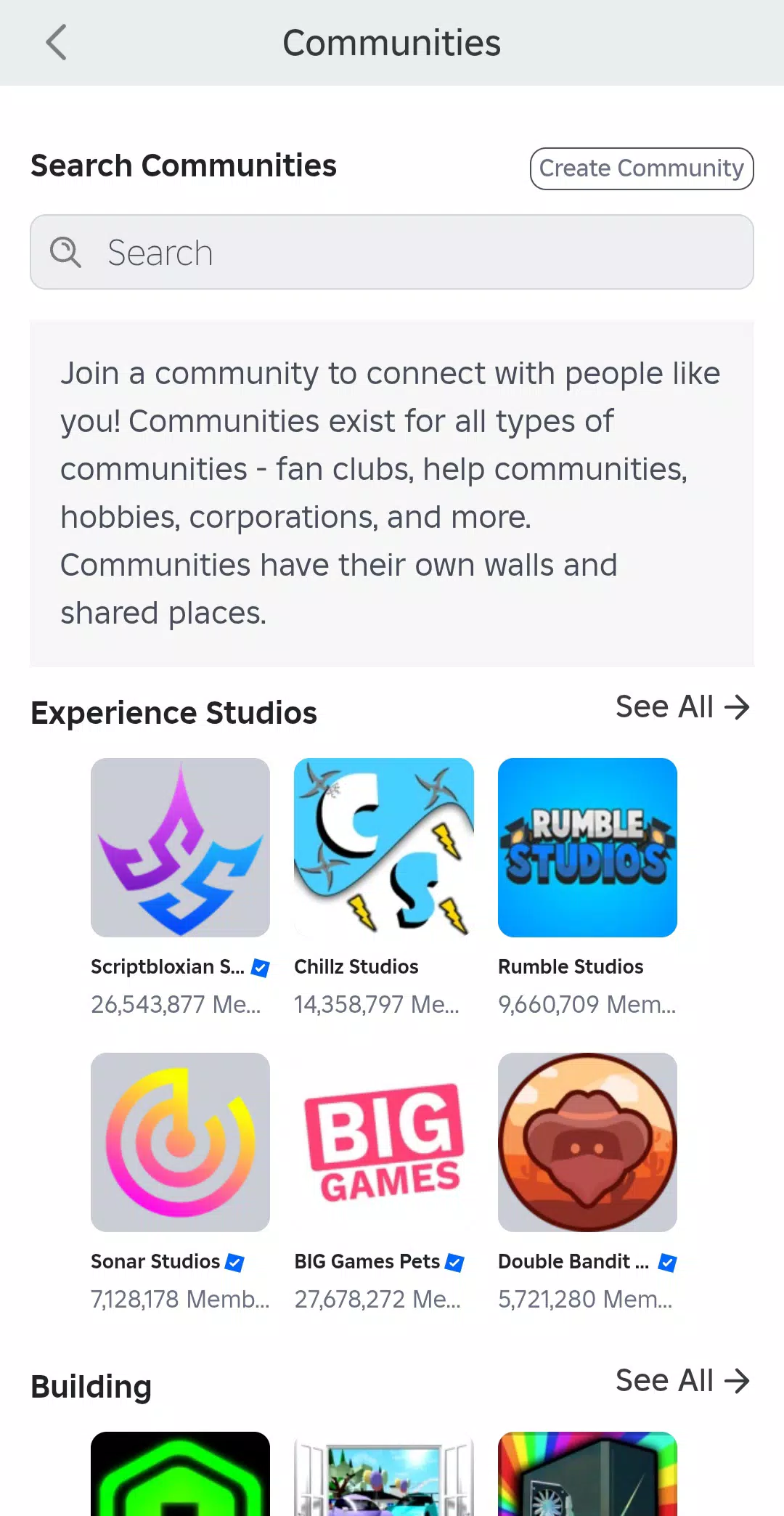
Task: Open BIG Games Pets community
Action: click(383, 1142)
